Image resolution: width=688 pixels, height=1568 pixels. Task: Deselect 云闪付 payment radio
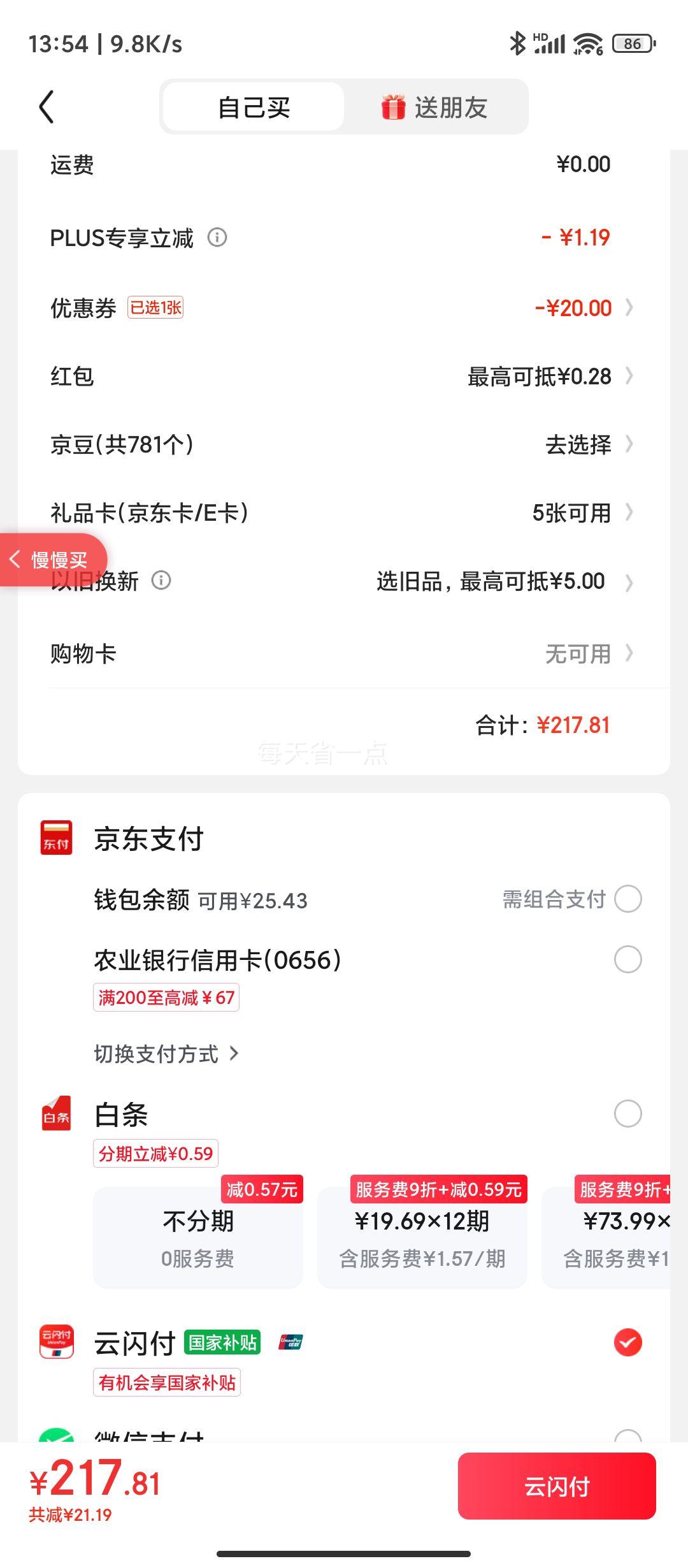[x=627, y=1342]
